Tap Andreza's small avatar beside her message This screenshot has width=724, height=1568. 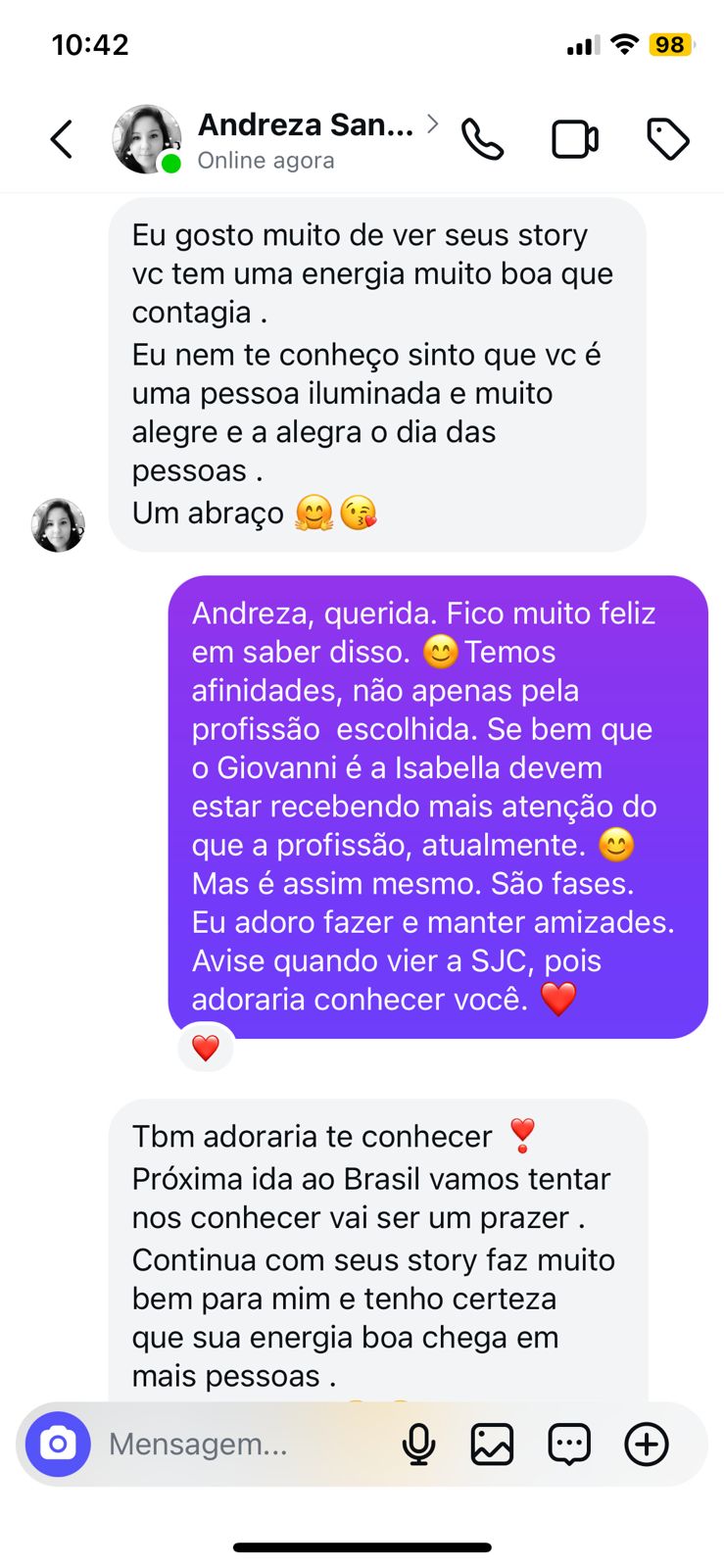[58, 524]
